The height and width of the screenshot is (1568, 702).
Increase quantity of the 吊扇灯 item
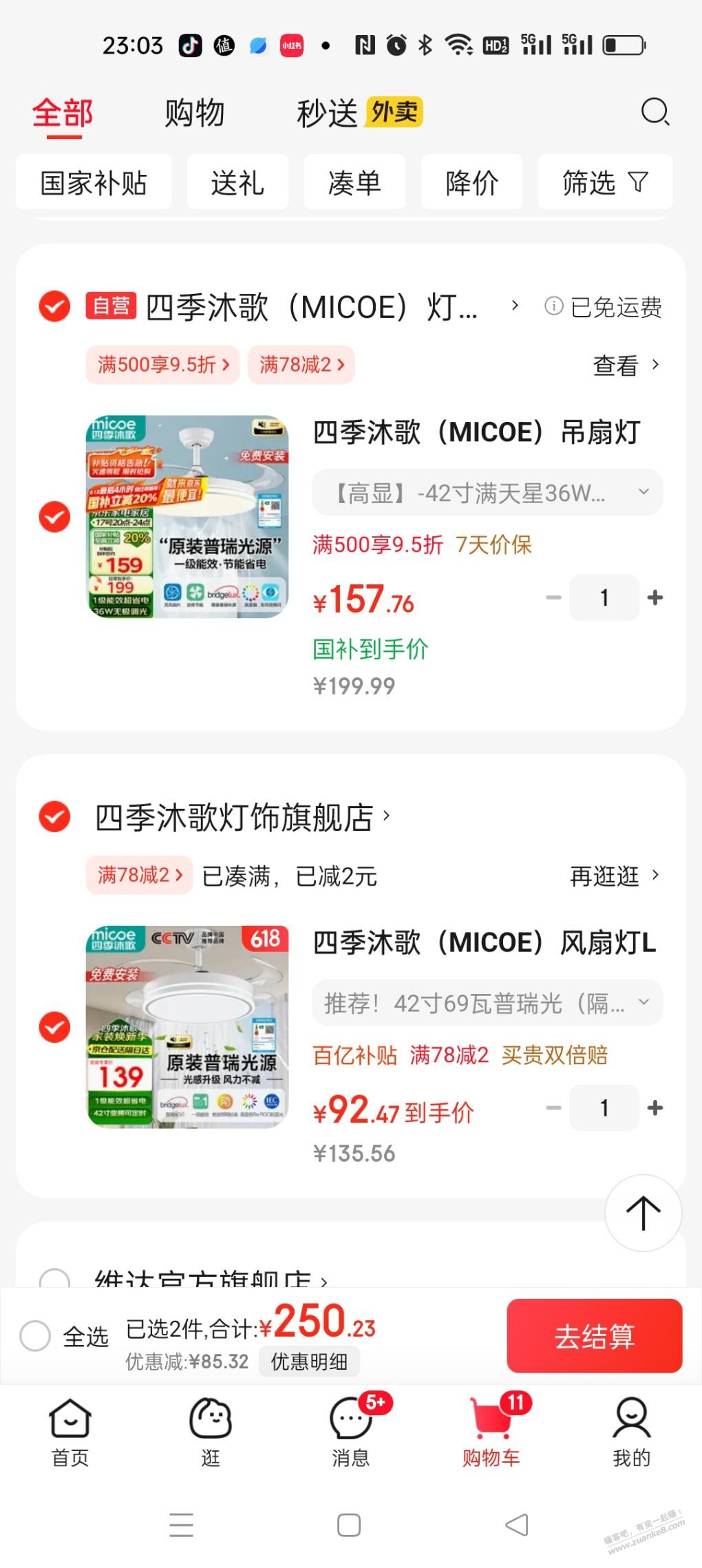click(655, 597)
